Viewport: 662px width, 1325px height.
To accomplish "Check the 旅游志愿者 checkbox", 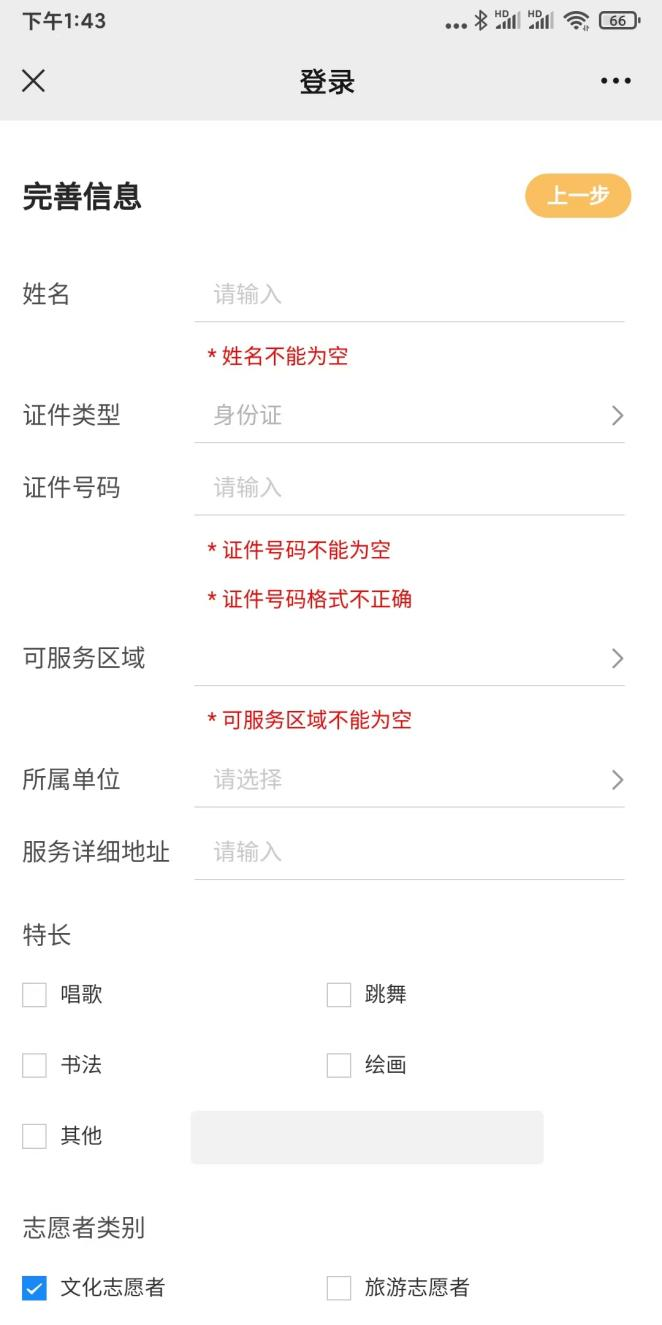I will 339,1288.
